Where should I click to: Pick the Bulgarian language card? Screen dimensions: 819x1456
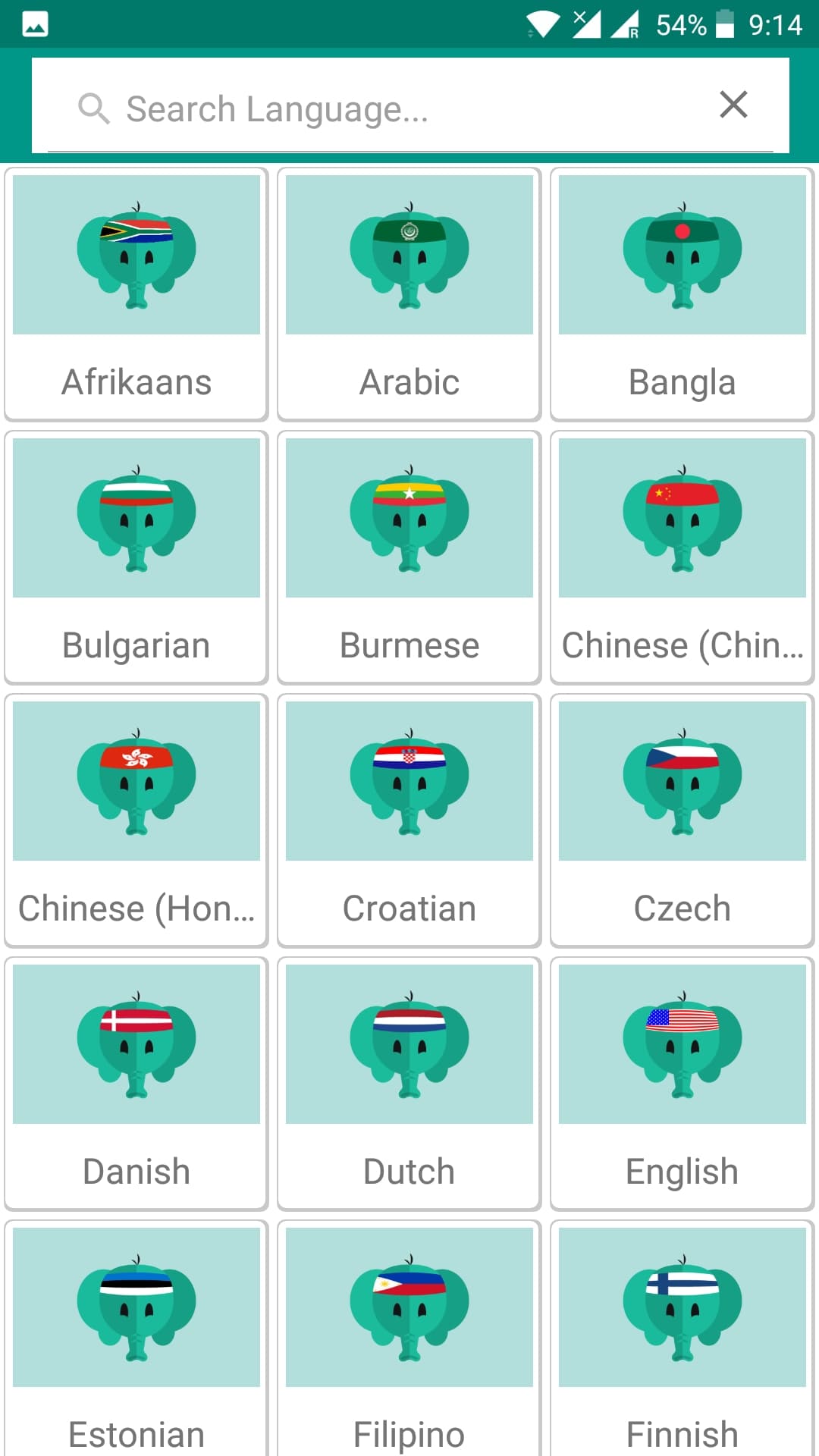click(136, 557)
